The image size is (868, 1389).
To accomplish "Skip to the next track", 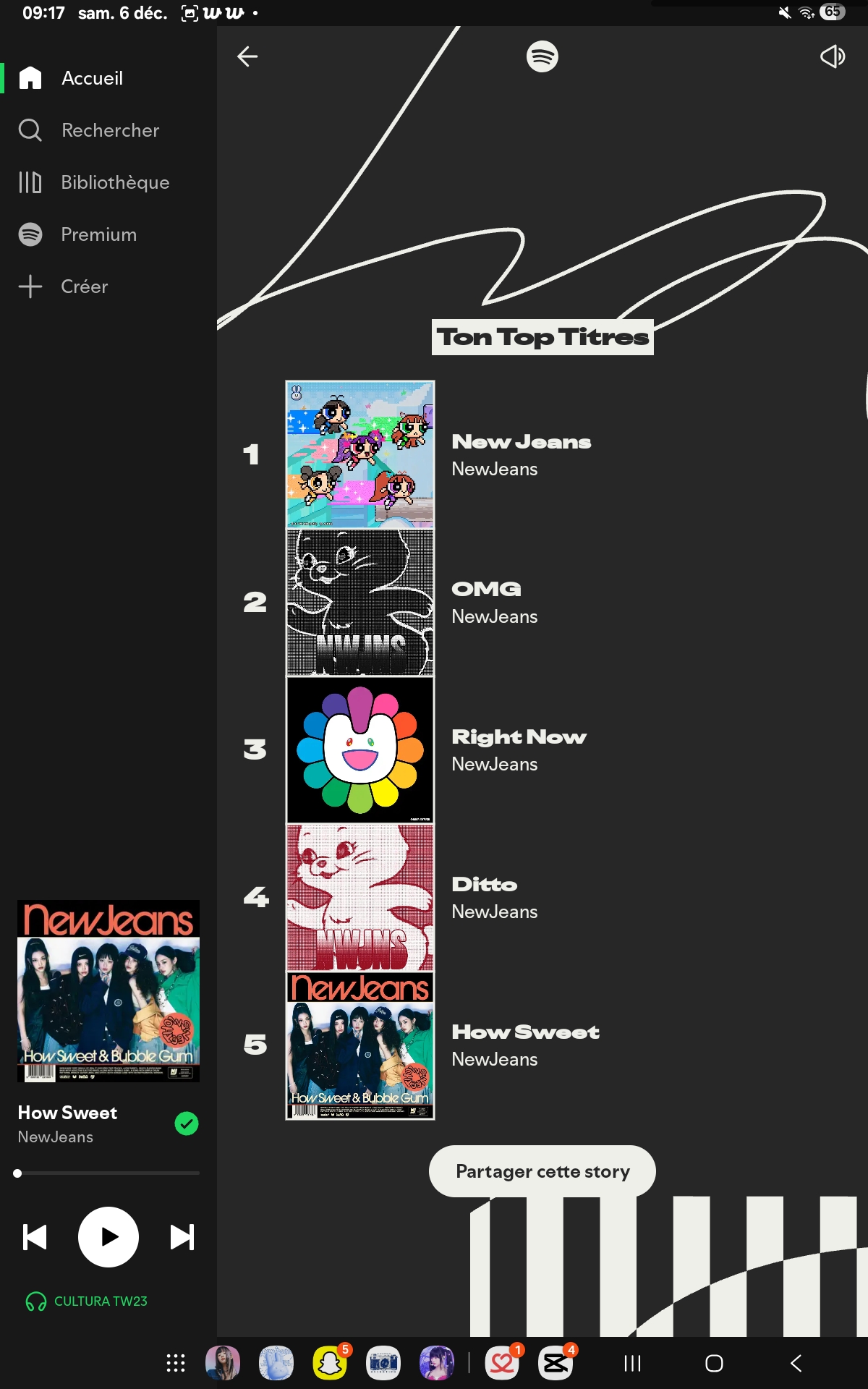I will tap(182, 1237).
